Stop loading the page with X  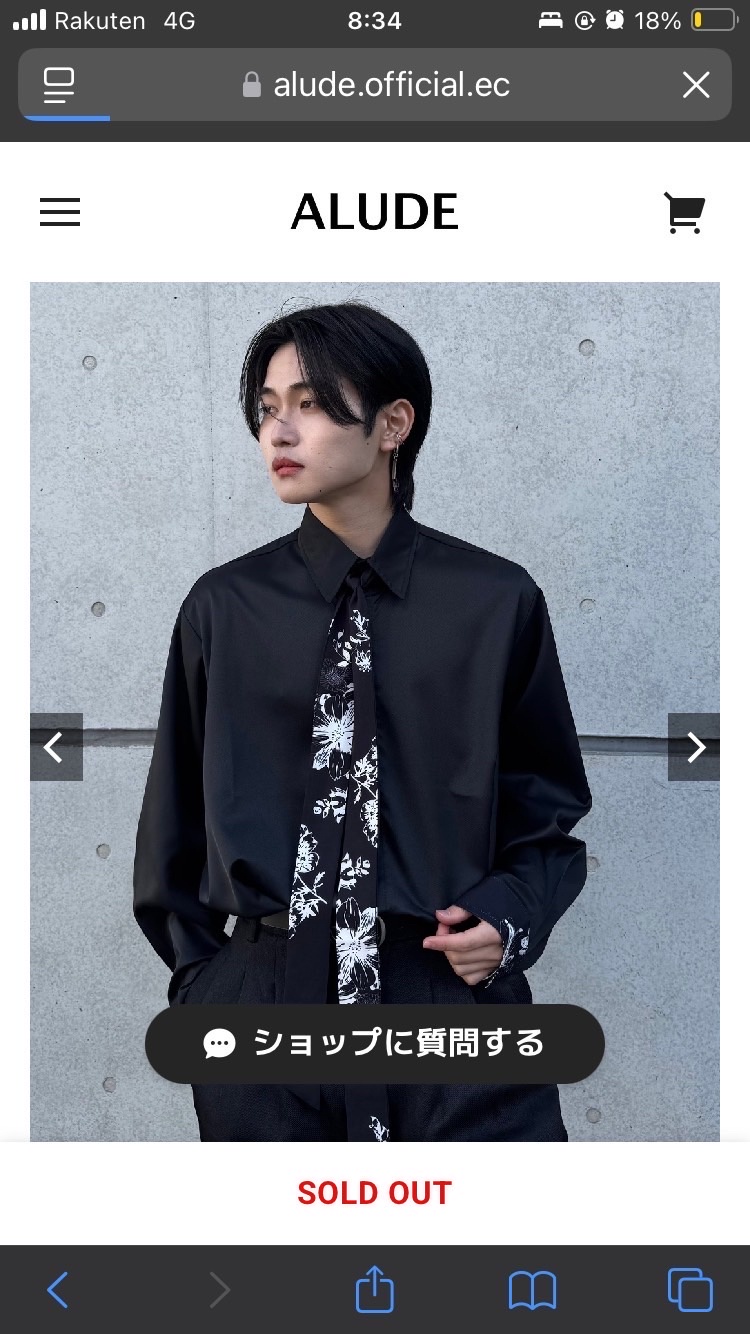pos(696,85)
